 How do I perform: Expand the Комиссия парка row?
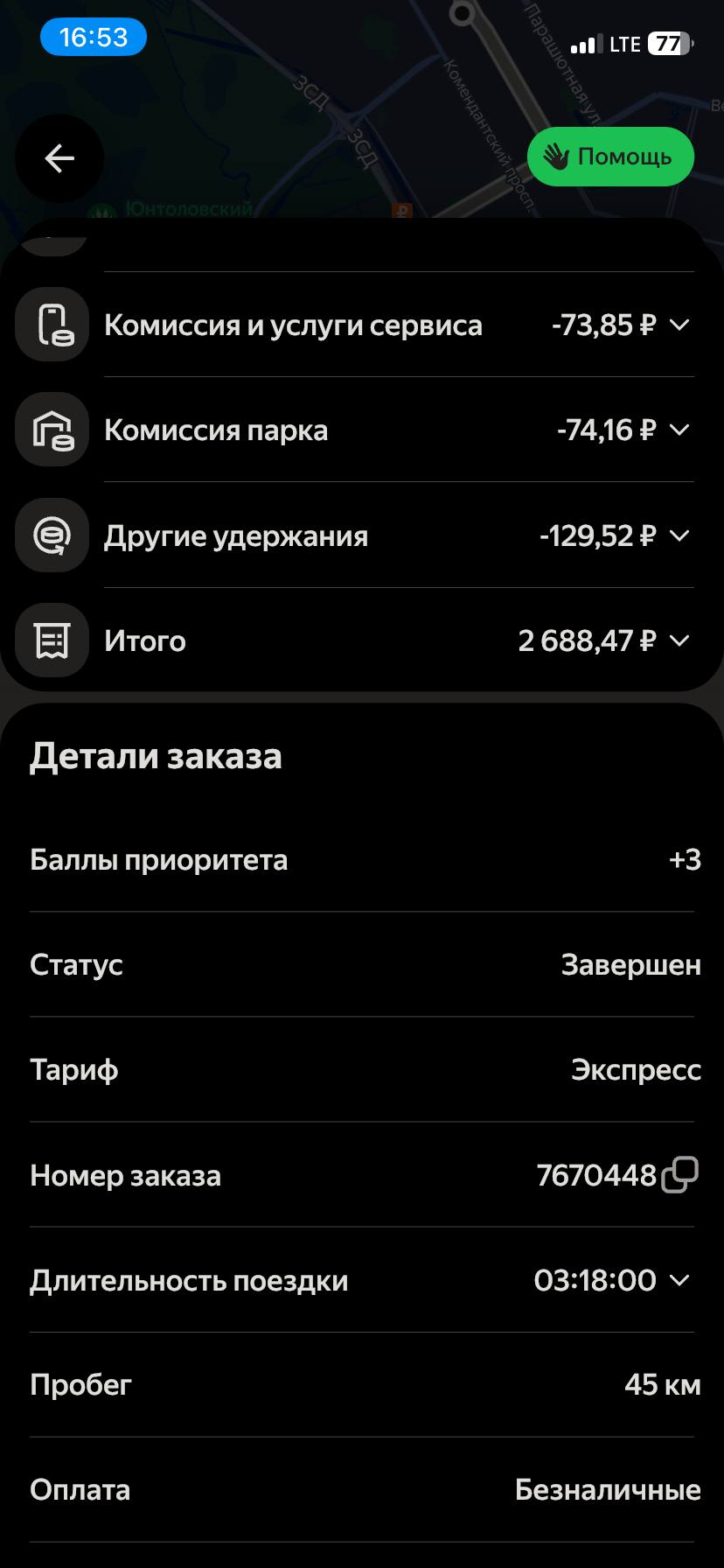tap(679, 430)
